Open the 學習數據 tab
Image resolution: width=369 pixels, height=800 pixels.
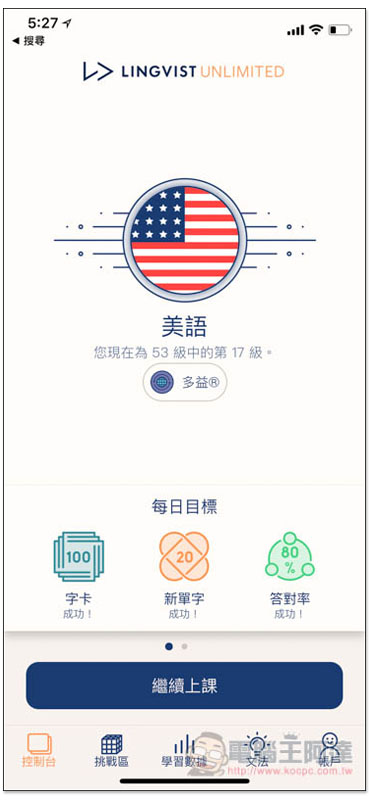coord(184,751)
